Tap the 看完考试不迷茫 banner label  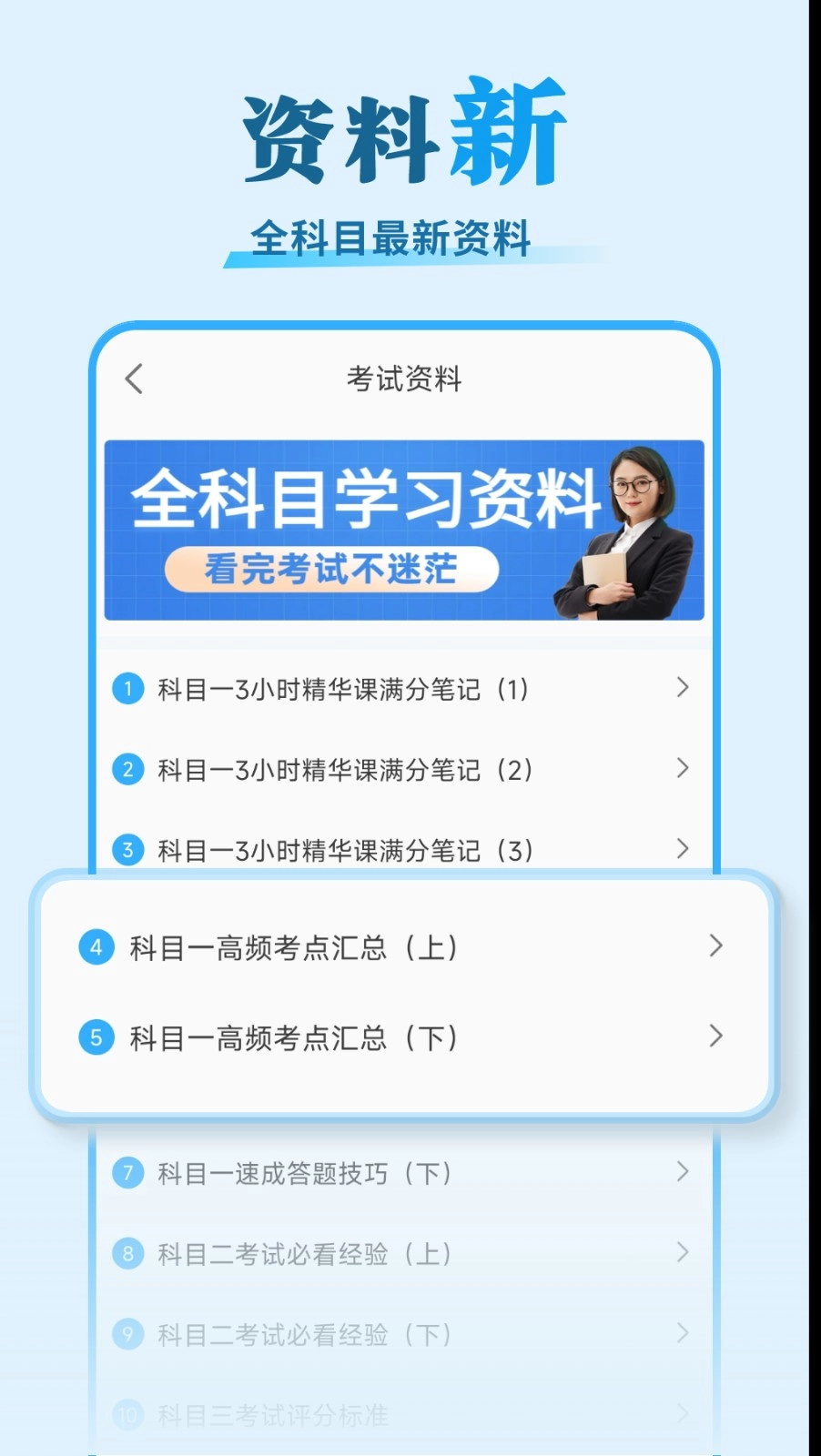click(x=331, y=571)
